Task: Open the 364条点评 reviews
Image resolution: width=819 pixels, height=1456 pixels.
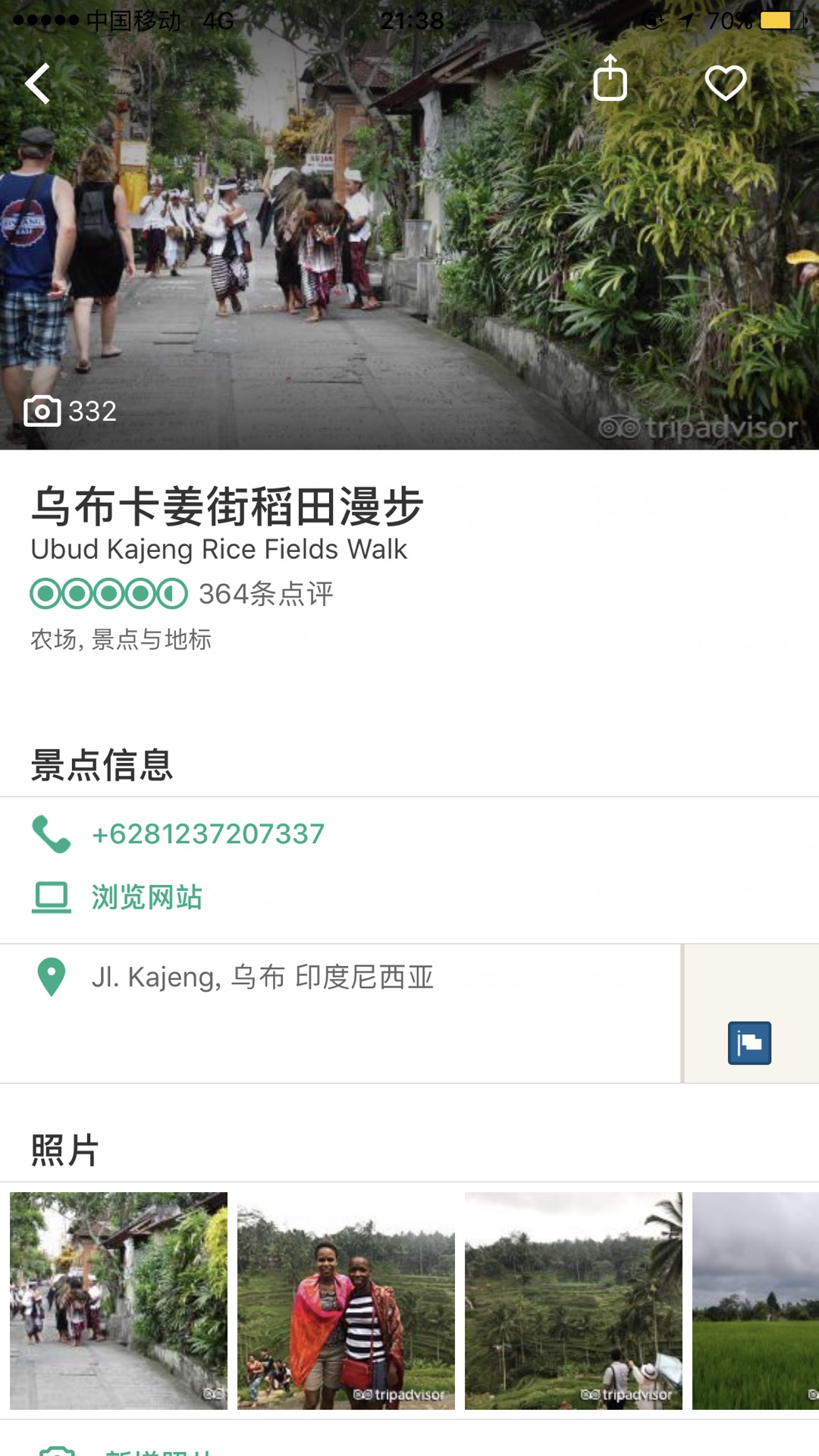Action: [x=265, y=594]
